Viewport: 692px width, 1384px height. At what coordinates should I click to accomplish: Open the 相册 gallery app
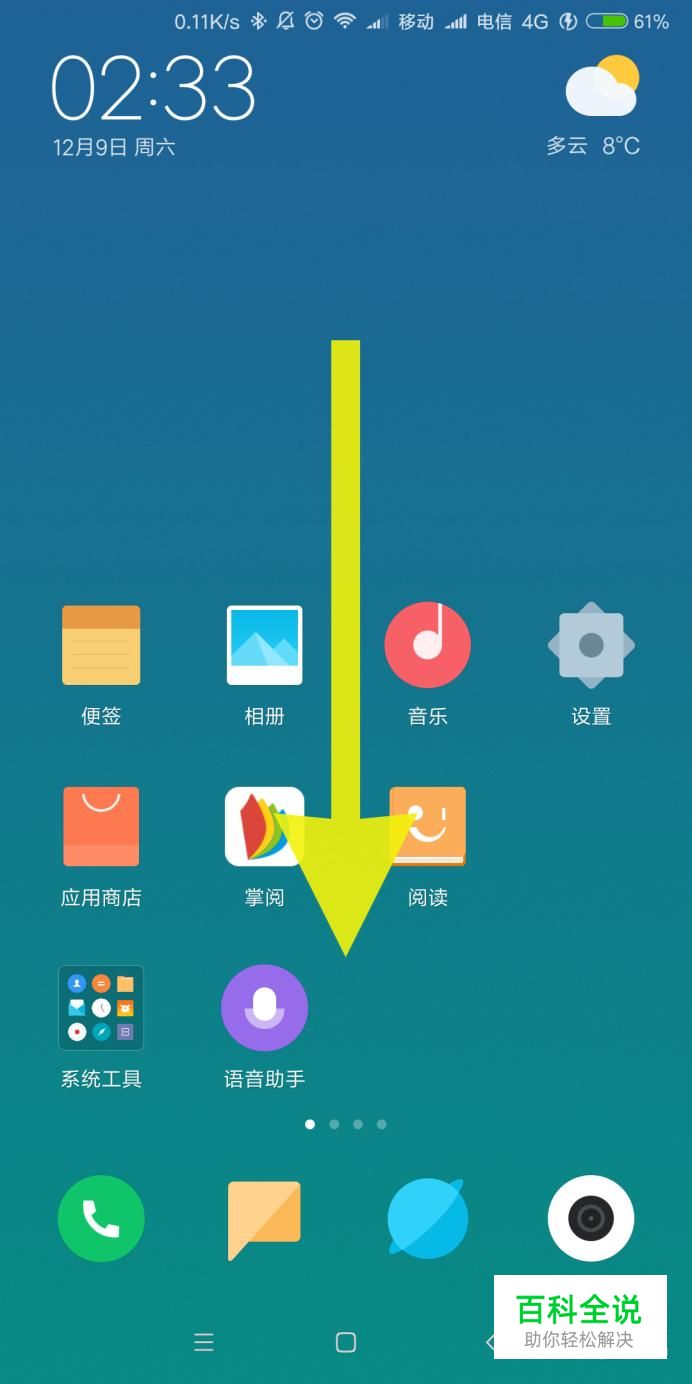point(264,646)
